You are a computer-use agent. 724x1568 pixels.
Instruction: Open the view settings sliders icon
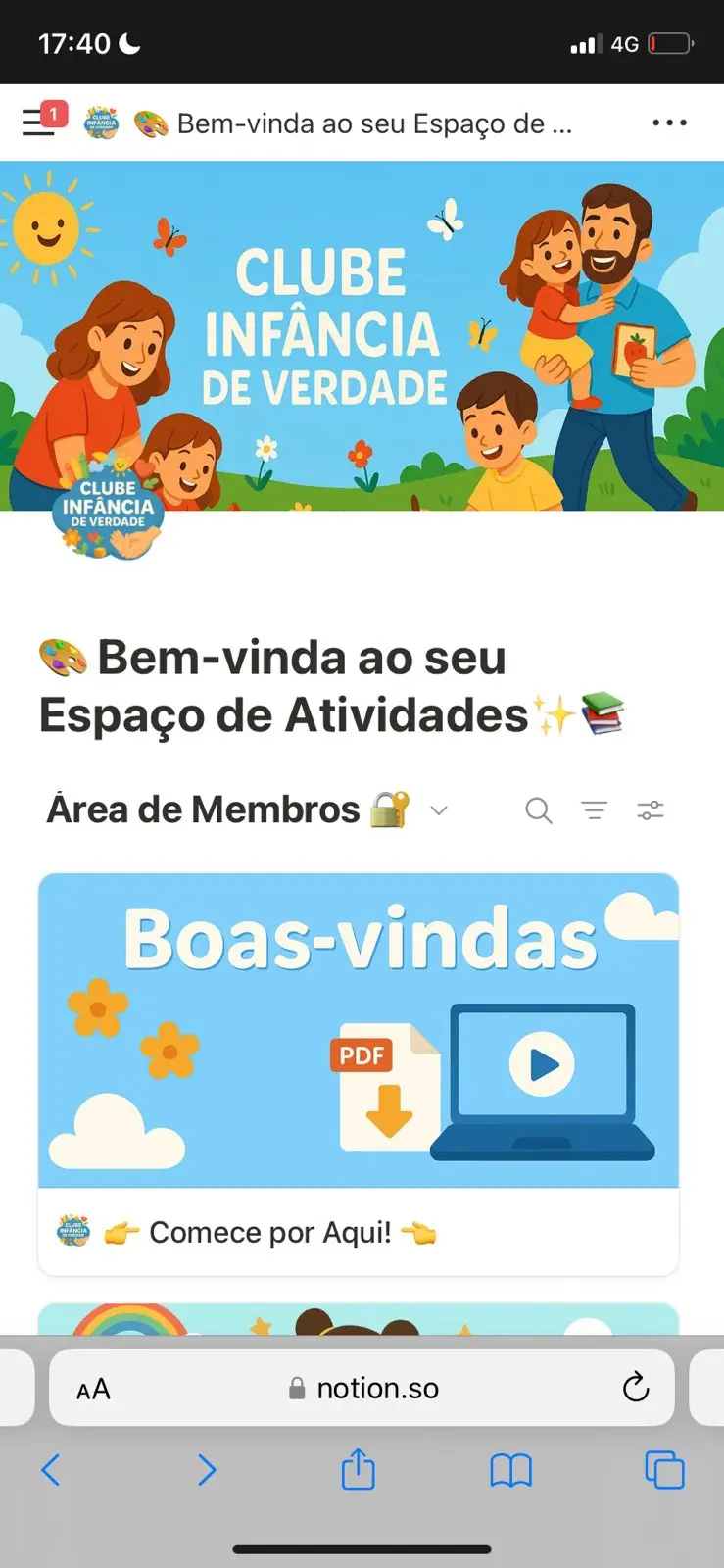coord(651,810)
